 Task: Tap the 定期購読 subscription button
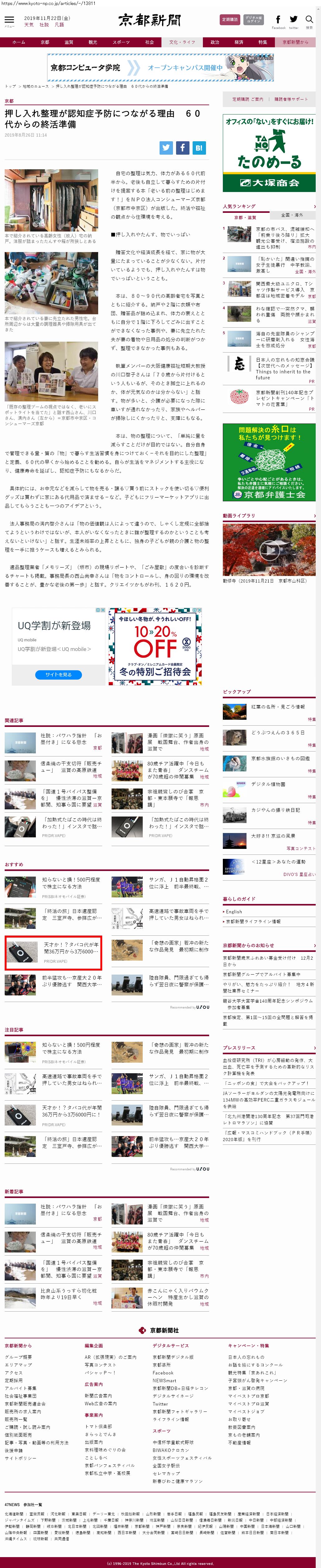tap(230, 20)
